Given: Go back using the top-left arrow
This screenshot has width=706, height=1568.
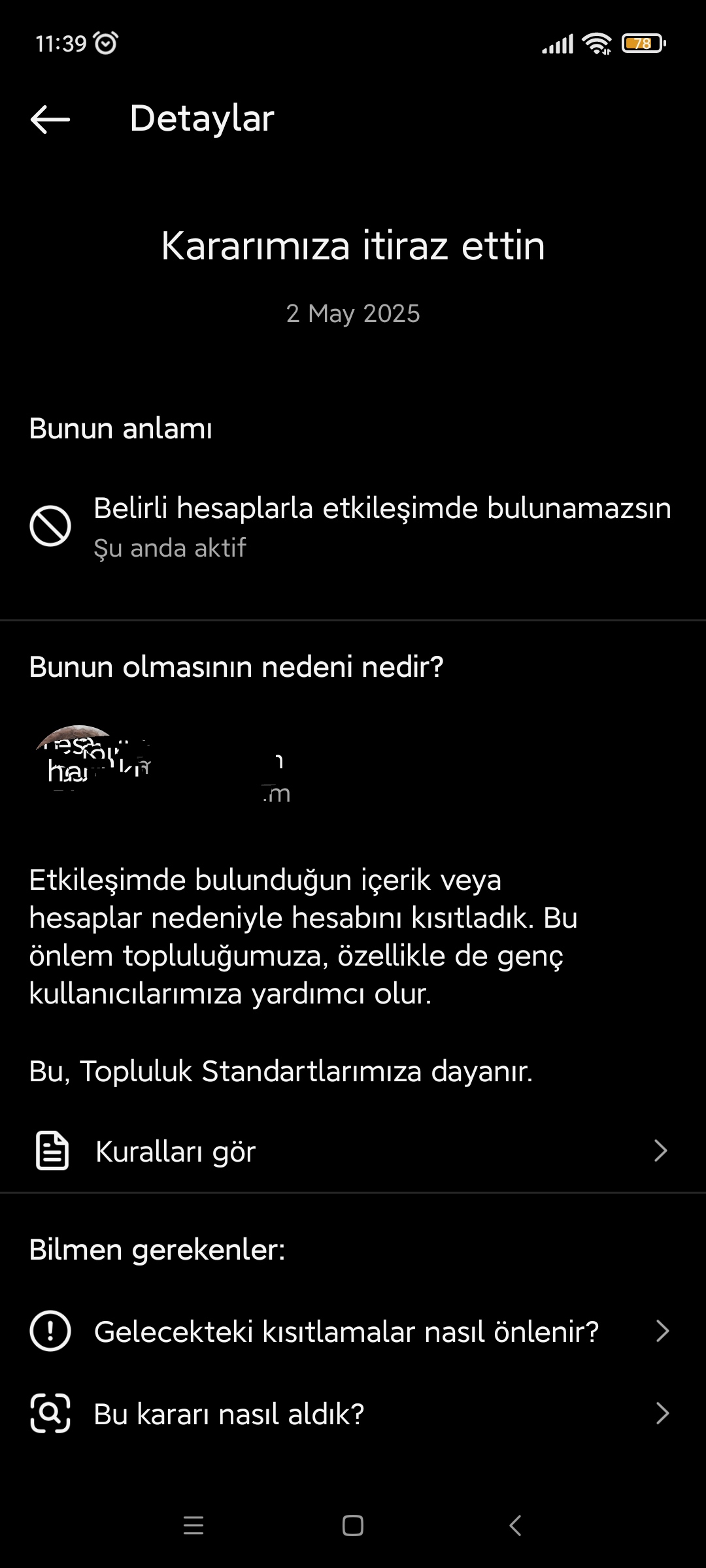Looking at the screenshot, I should pos(50,120).
